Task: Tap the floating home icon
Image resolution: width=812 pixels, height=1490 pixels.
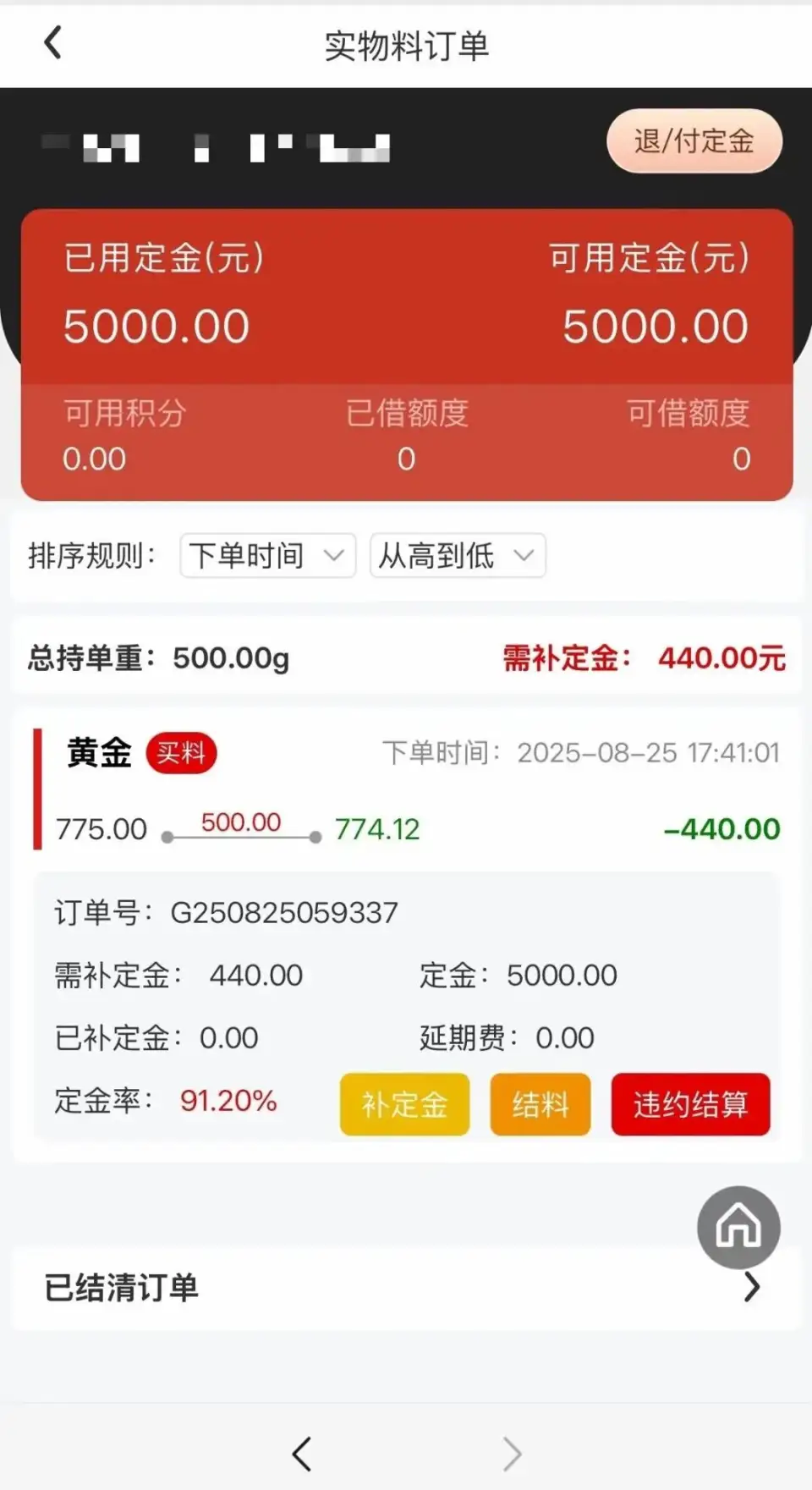Action: click(738, 1227)
